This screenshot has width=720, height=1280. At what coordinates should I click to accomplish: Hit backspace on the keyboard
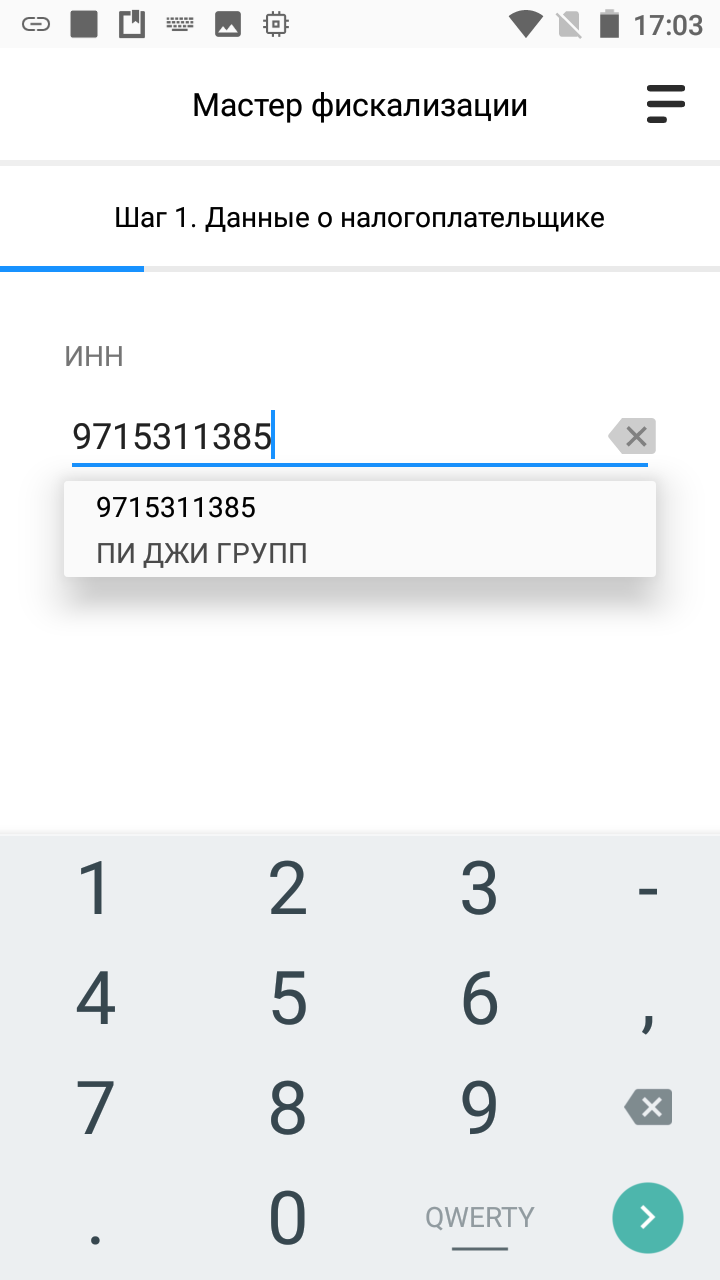647,1107
